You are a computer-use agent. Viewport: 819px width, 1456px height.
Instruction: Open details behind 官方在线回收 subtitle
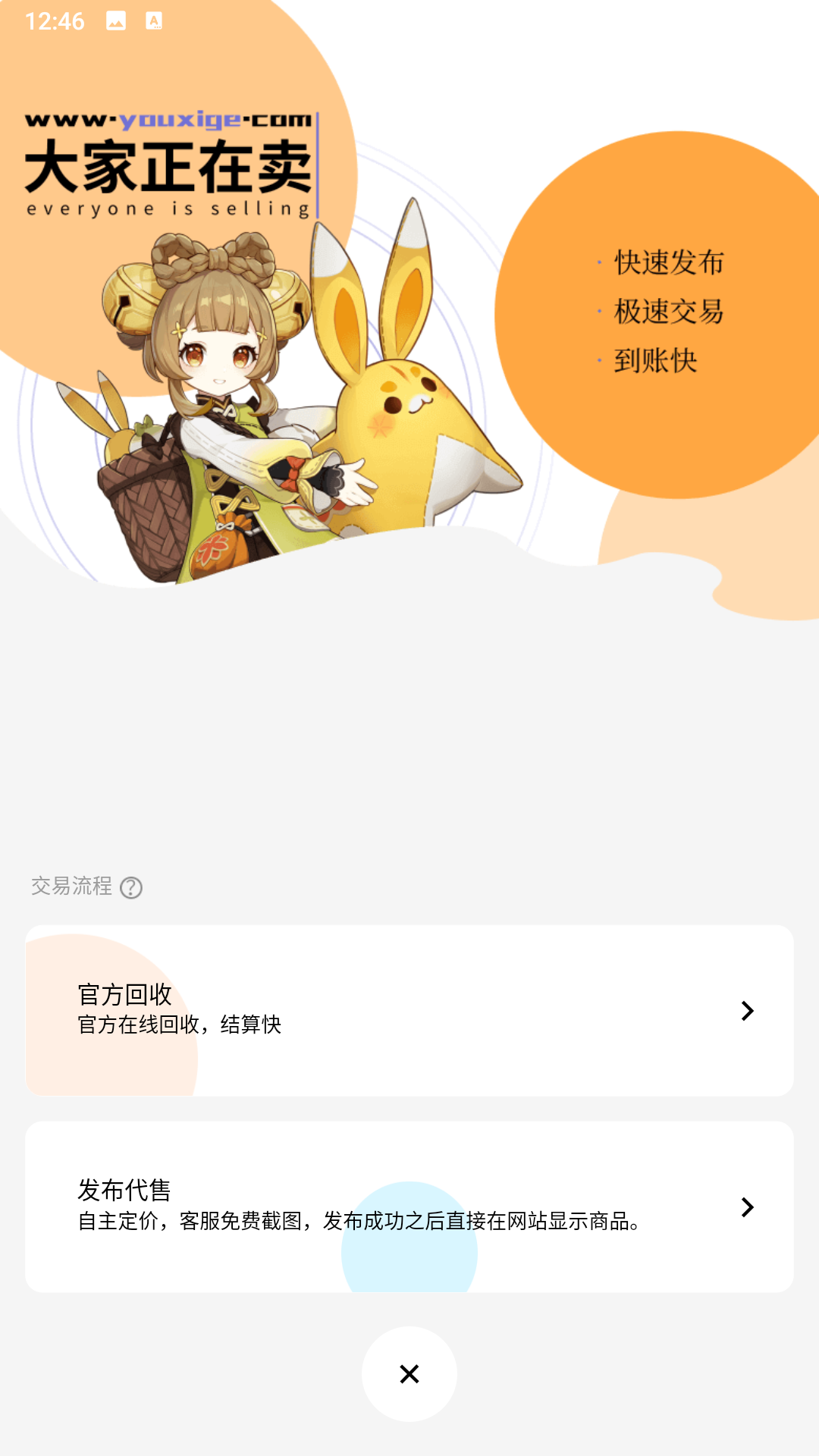178,1024
